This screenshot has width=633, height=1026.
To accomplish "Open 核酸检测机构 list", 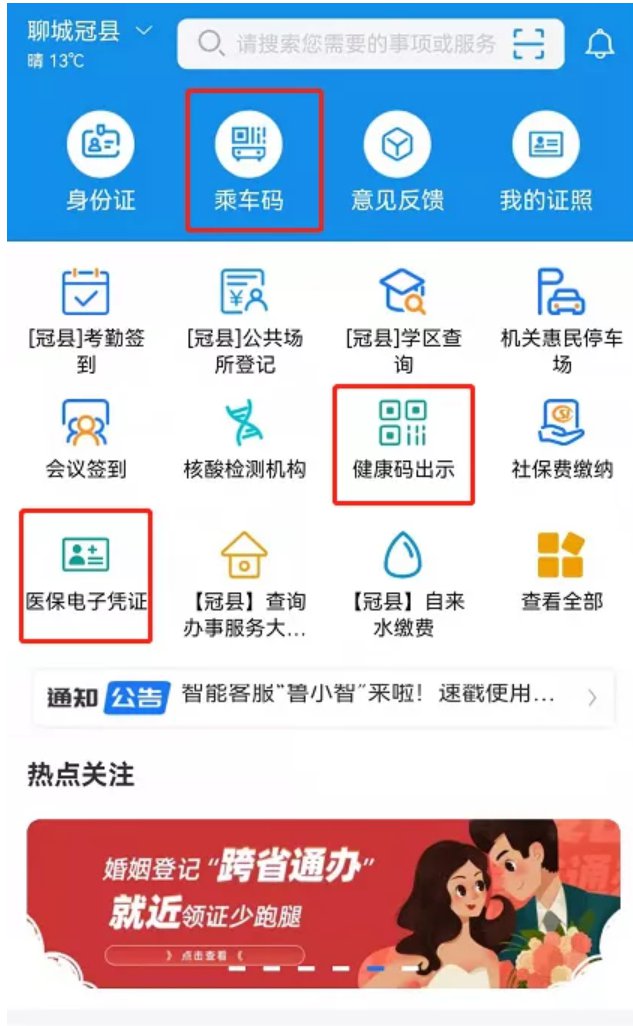I will pyautogui.click(x=244, y=440).
